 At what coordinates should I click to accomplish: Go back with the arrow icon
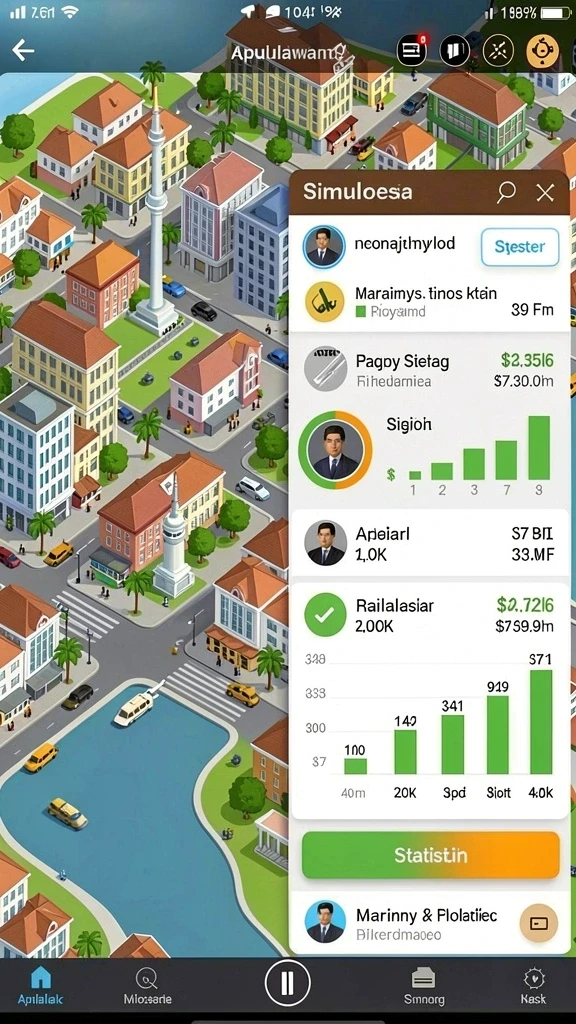pyautogui.click(x=23, y=50)
